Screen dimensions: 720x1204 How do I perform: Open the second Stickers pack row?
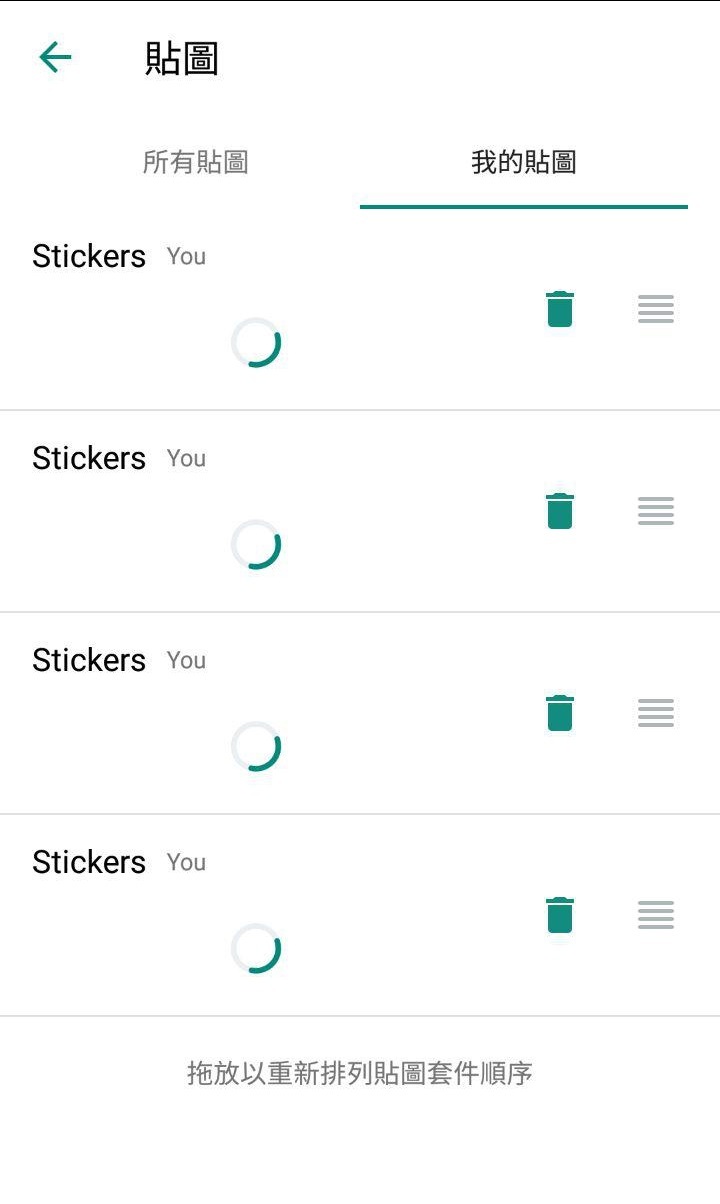tap(360, 511)
